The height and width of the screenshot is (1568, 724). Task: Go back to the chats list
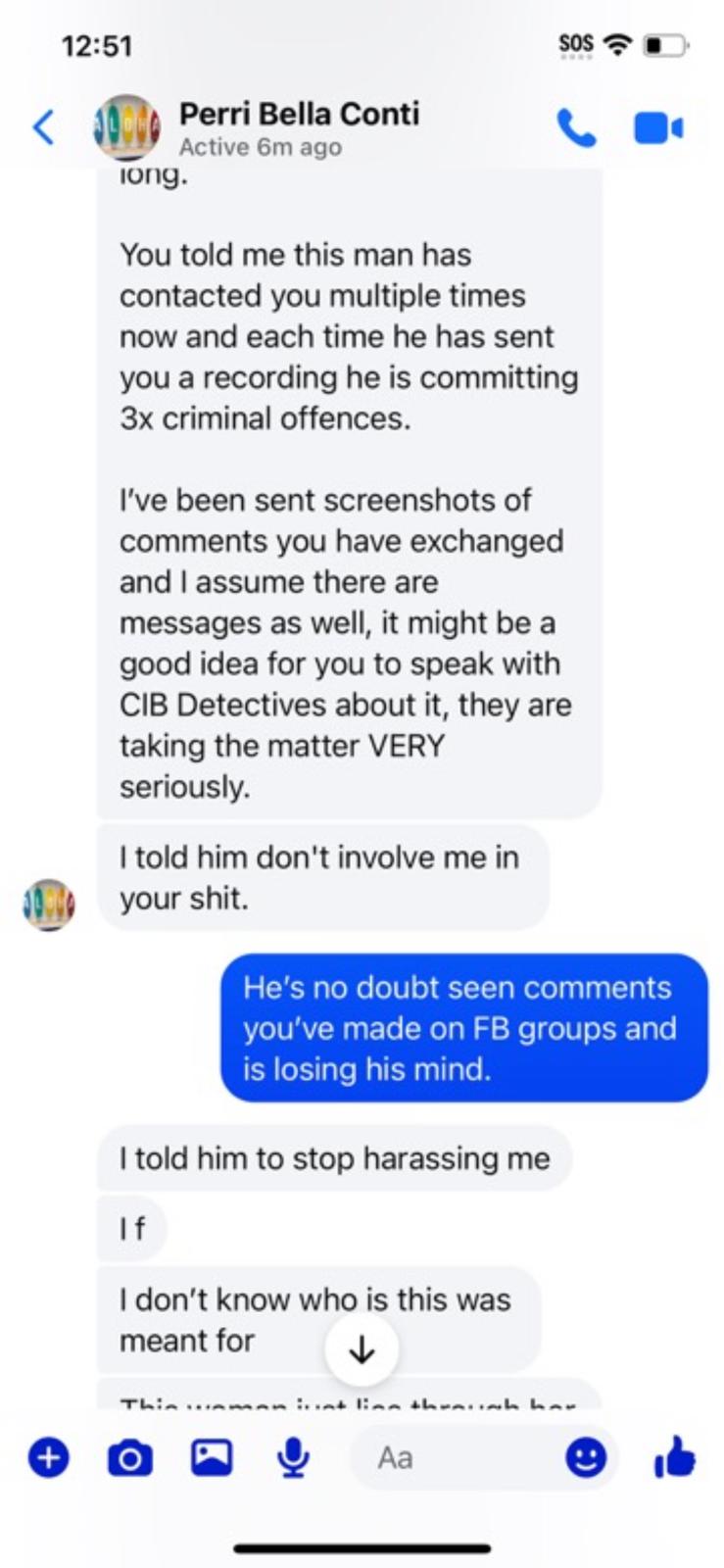click(44, 128)
